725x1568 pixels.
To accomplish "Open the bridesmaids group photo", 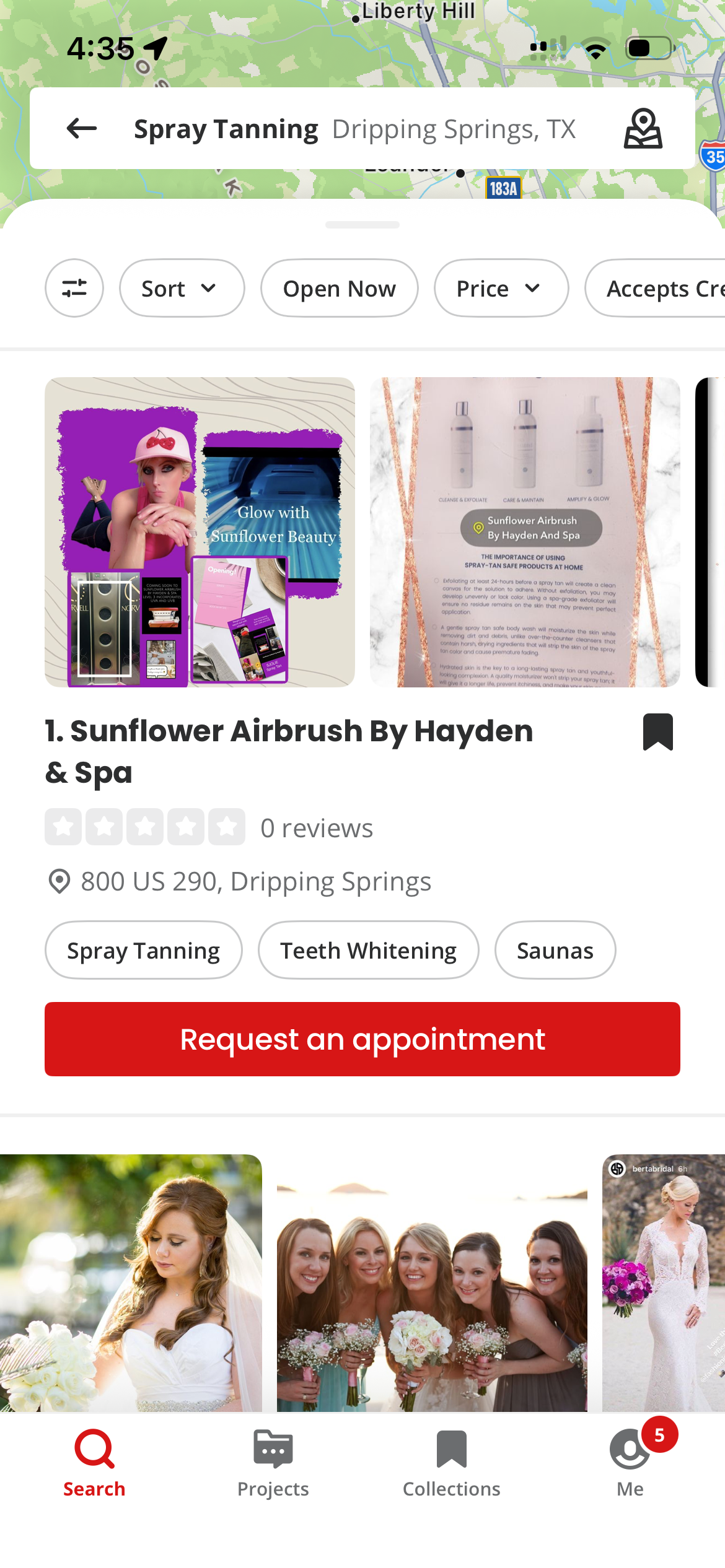I will (432, 1283).
